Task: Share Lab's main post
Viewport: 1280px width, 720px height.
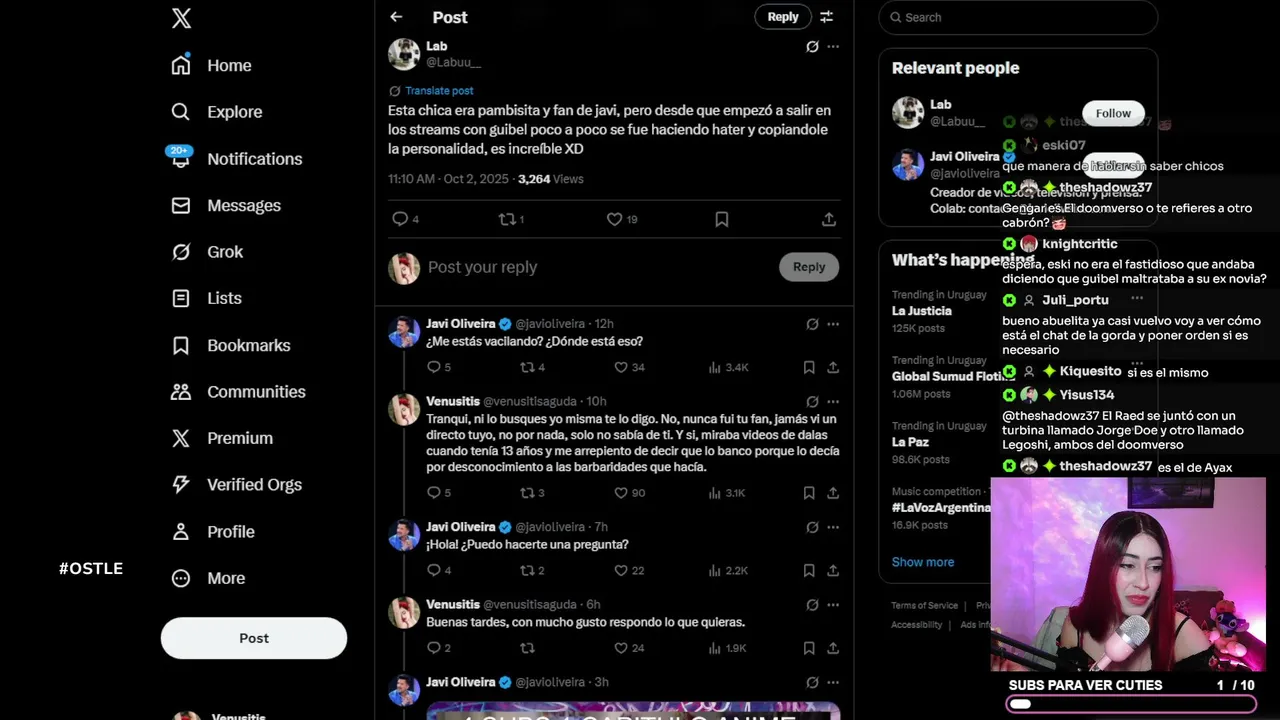Action: (829, 219)
